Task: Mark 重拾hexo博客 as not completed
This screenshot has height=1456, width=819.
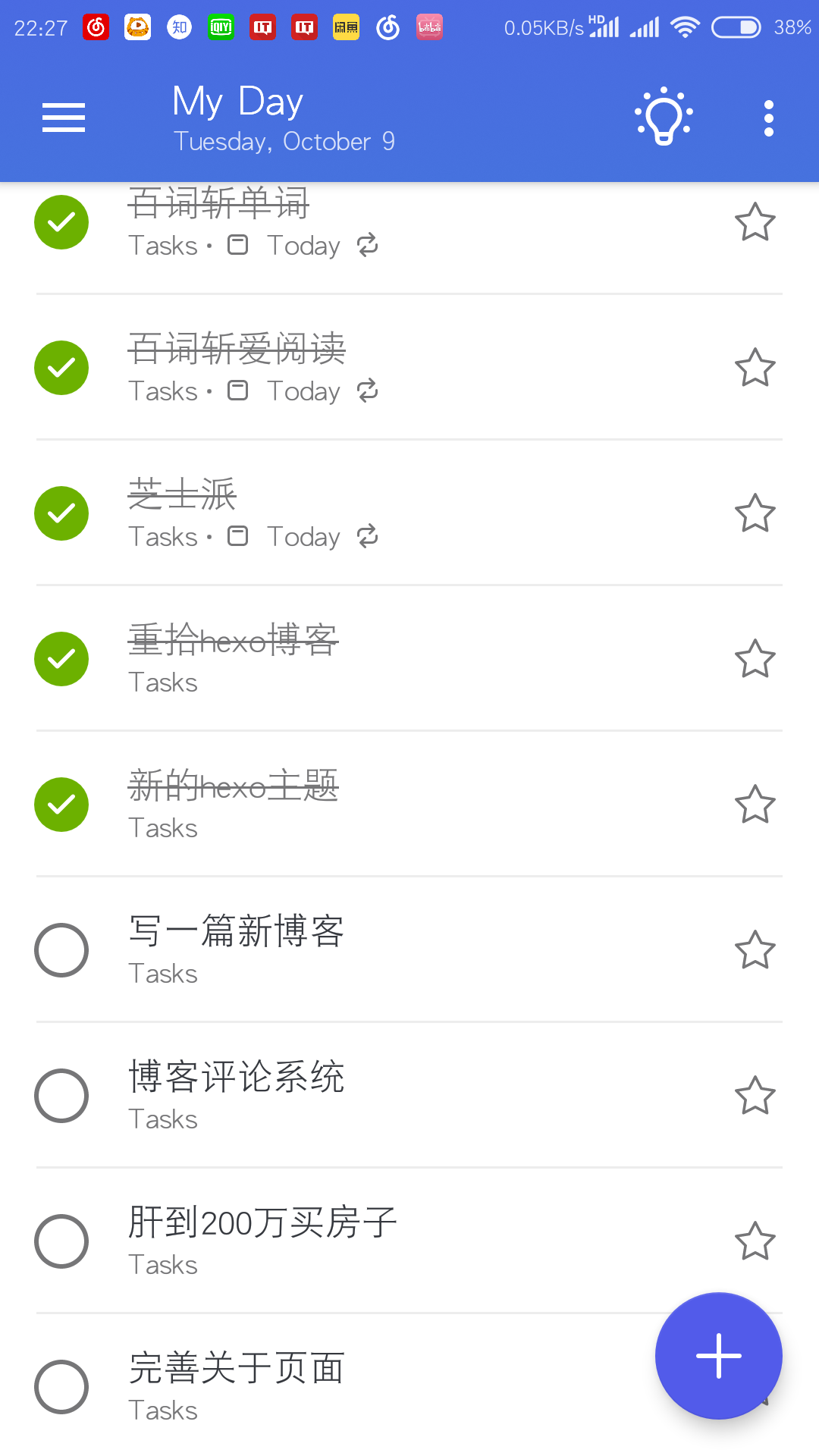Action: [61, 659]
